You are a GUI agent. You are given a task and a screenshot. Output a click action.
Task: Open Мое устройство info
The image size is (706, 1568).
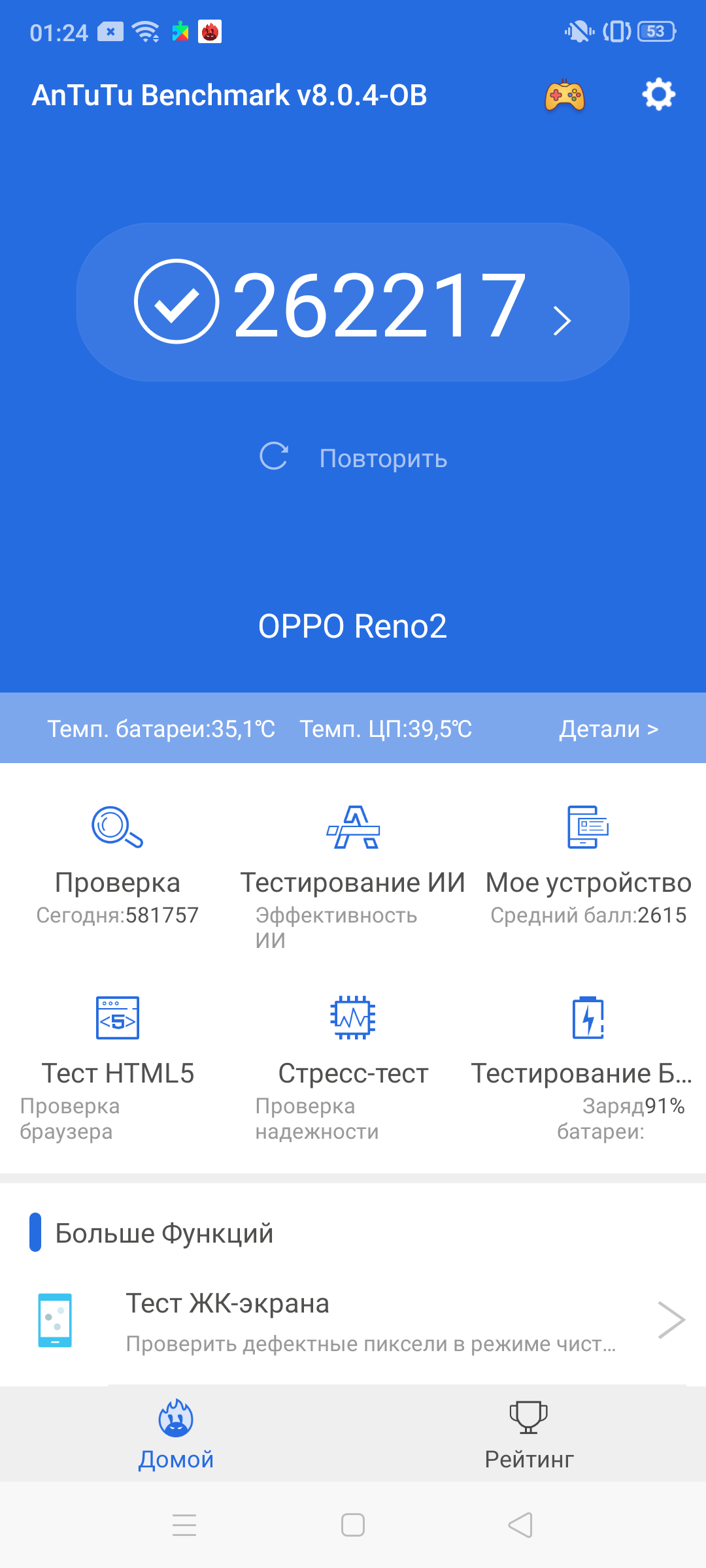click(x=588, y=862)
